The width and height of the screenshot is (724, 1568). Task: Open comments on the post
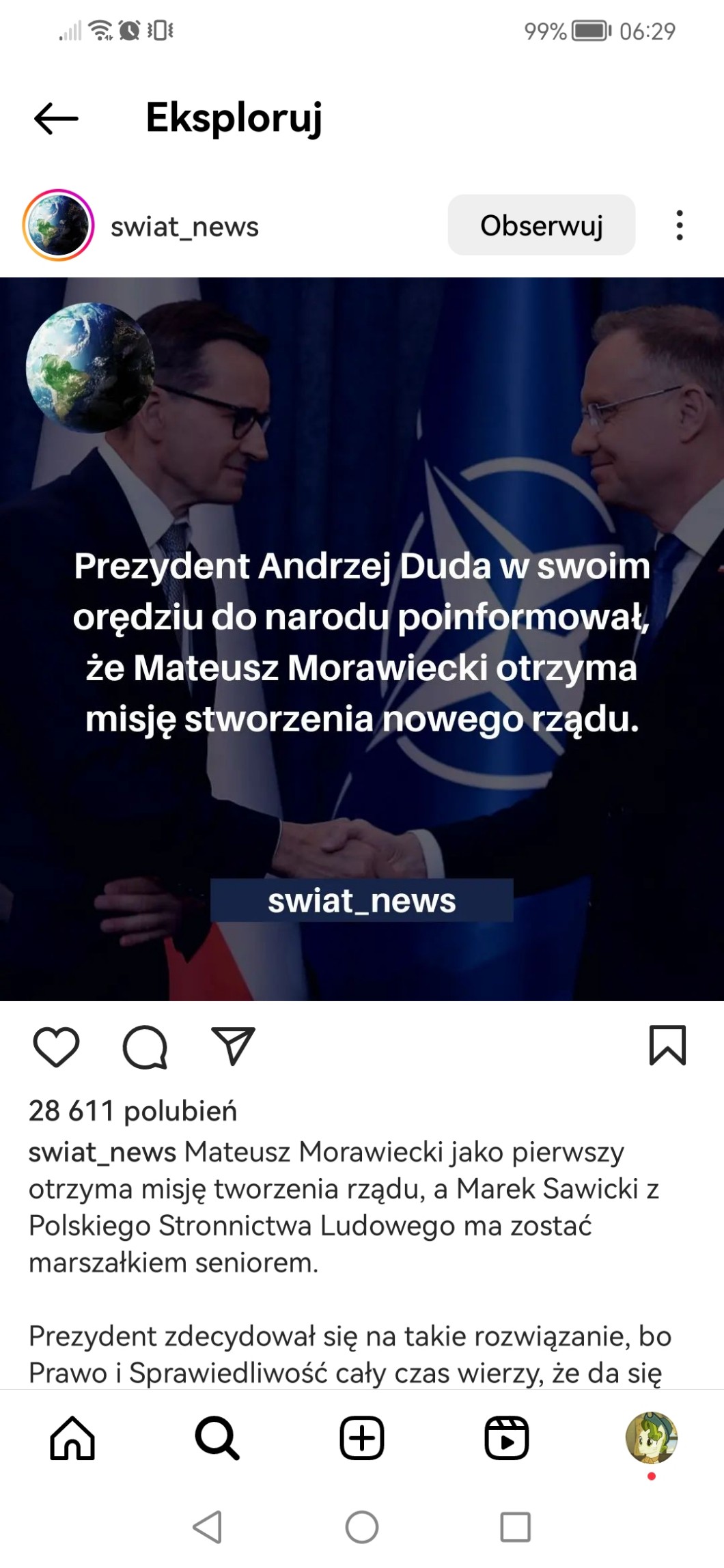point(145,1047)
